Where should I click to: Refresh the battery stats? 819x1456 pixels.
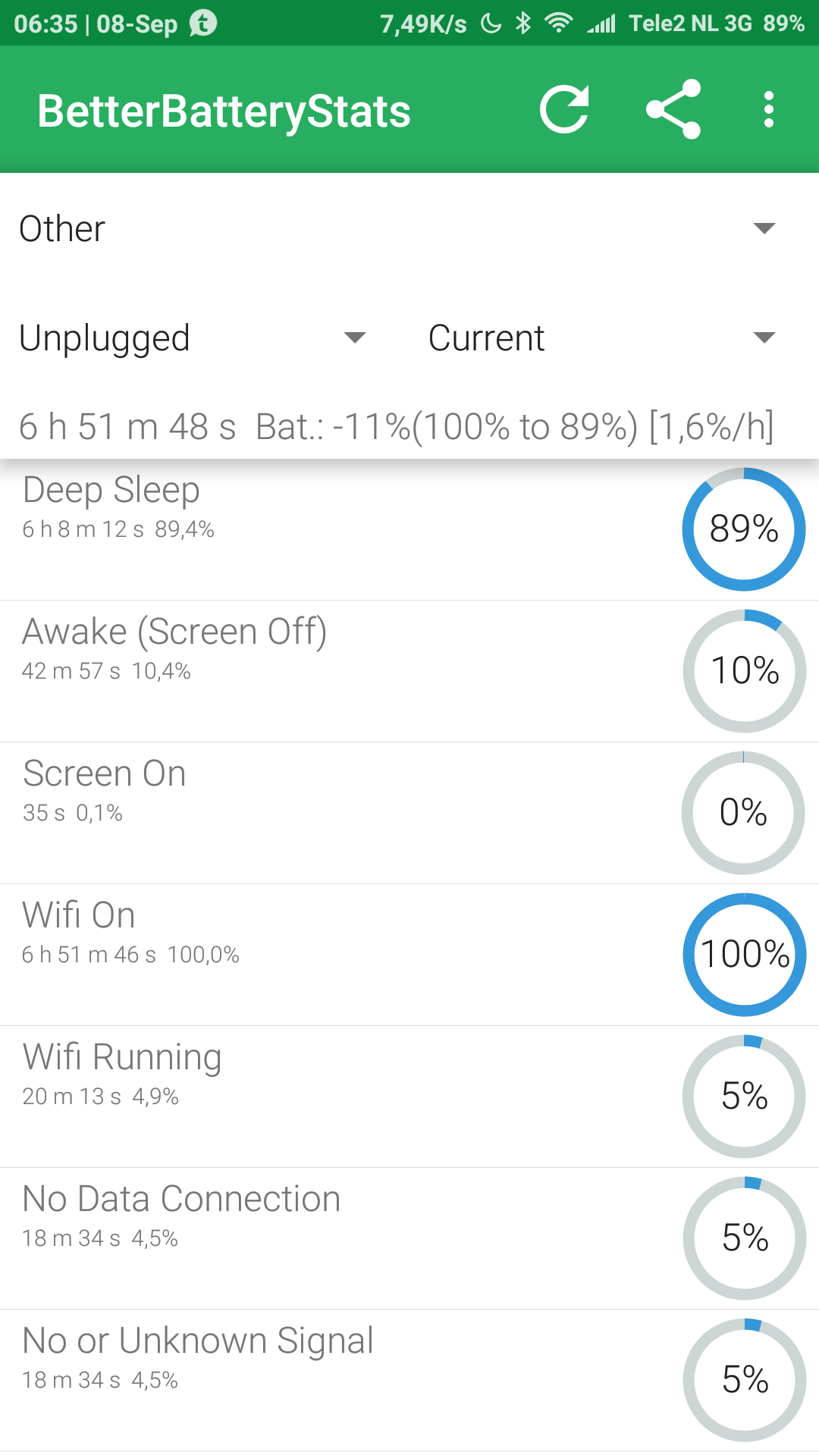coord(564,110)
